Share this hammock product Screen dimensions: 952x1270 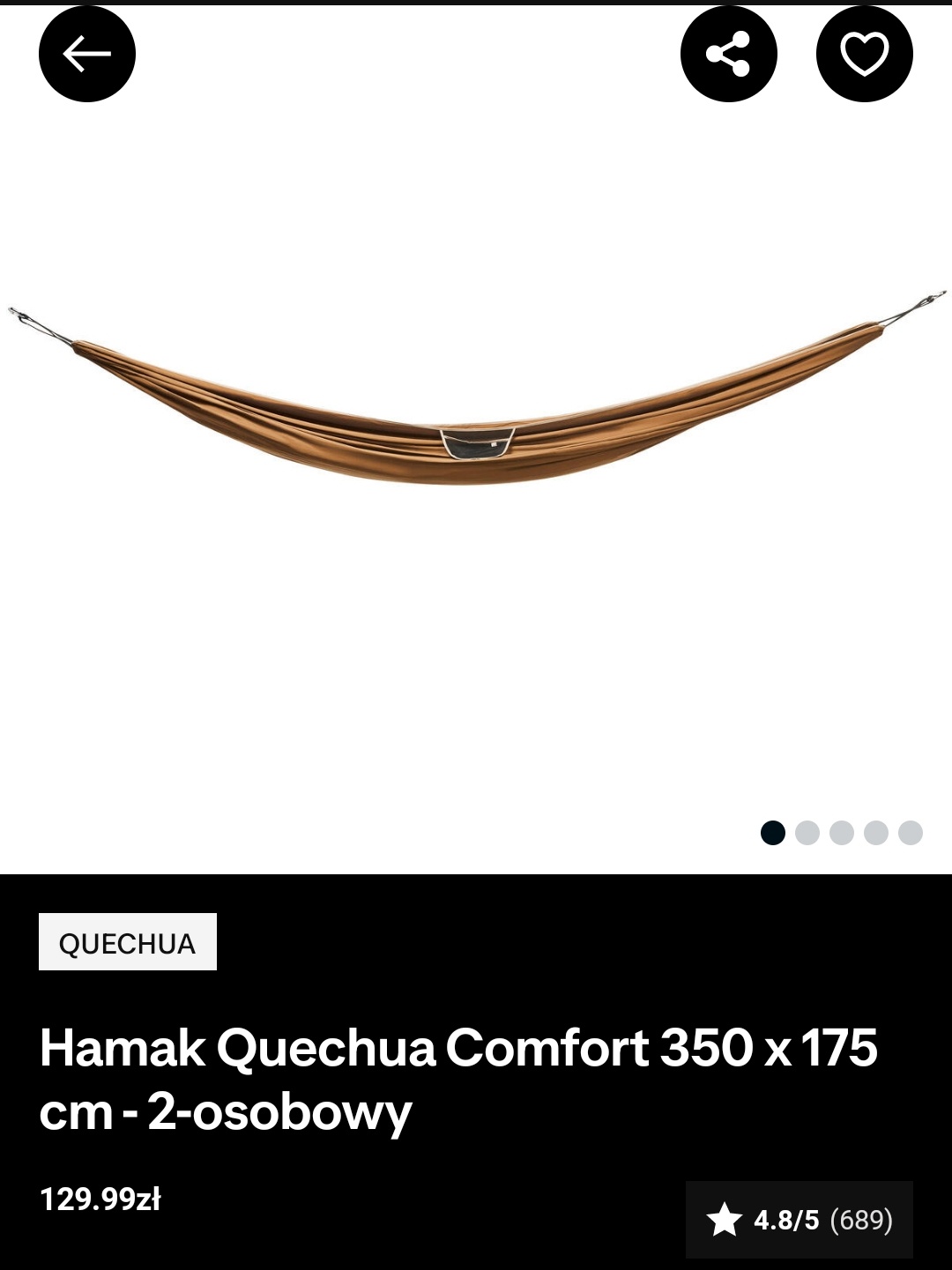pos(728,54)
